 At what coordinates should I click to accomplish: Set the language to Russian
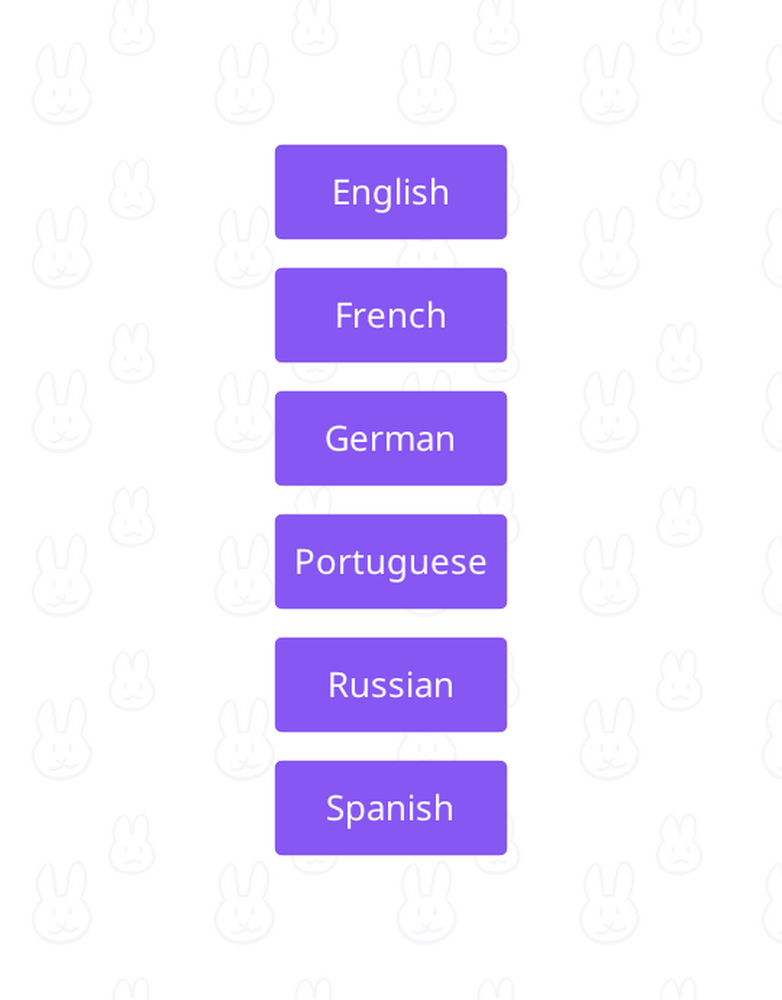[x=390, y=684]
